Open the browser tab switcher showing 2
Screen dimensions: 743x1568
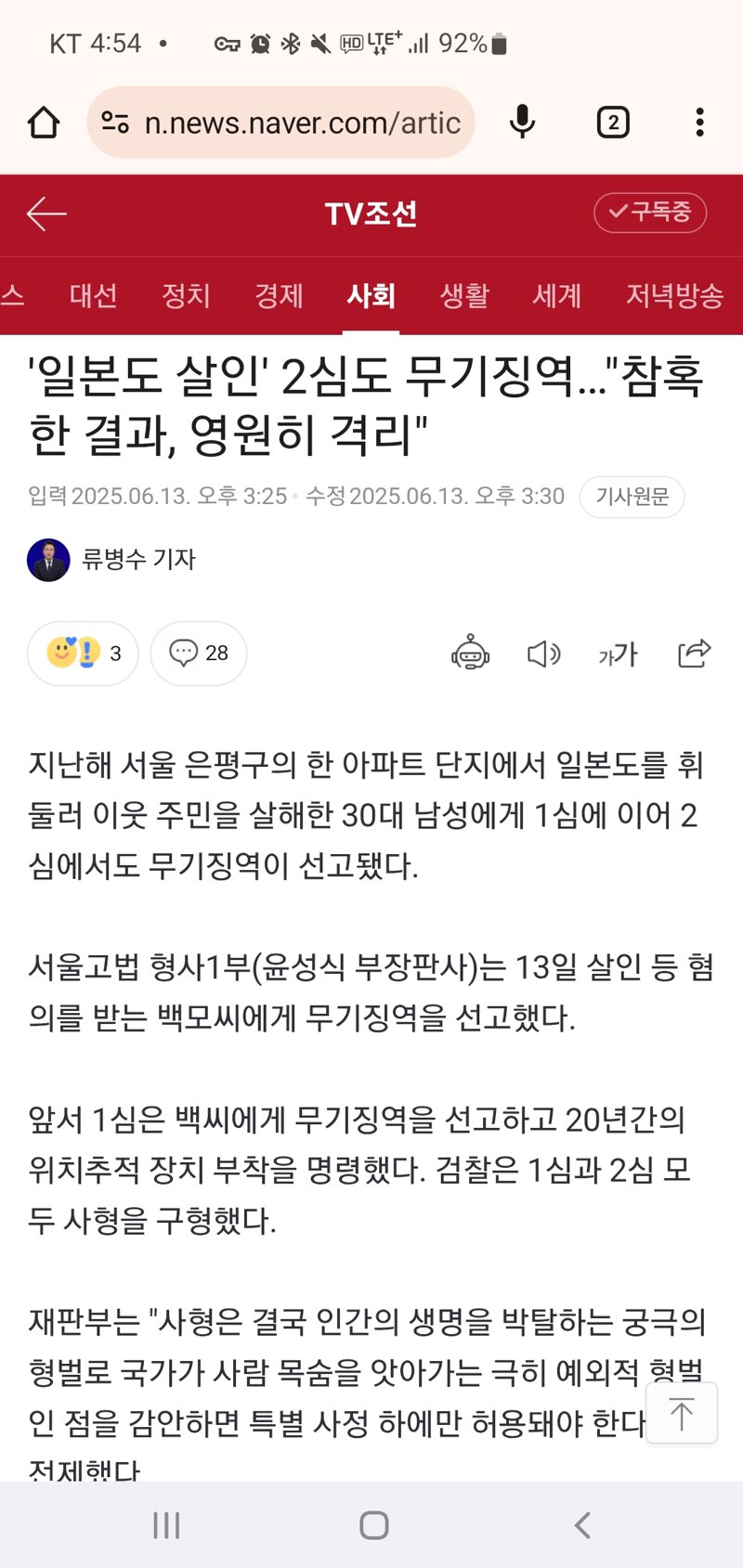pyautogui.click(x=613, y=123)
